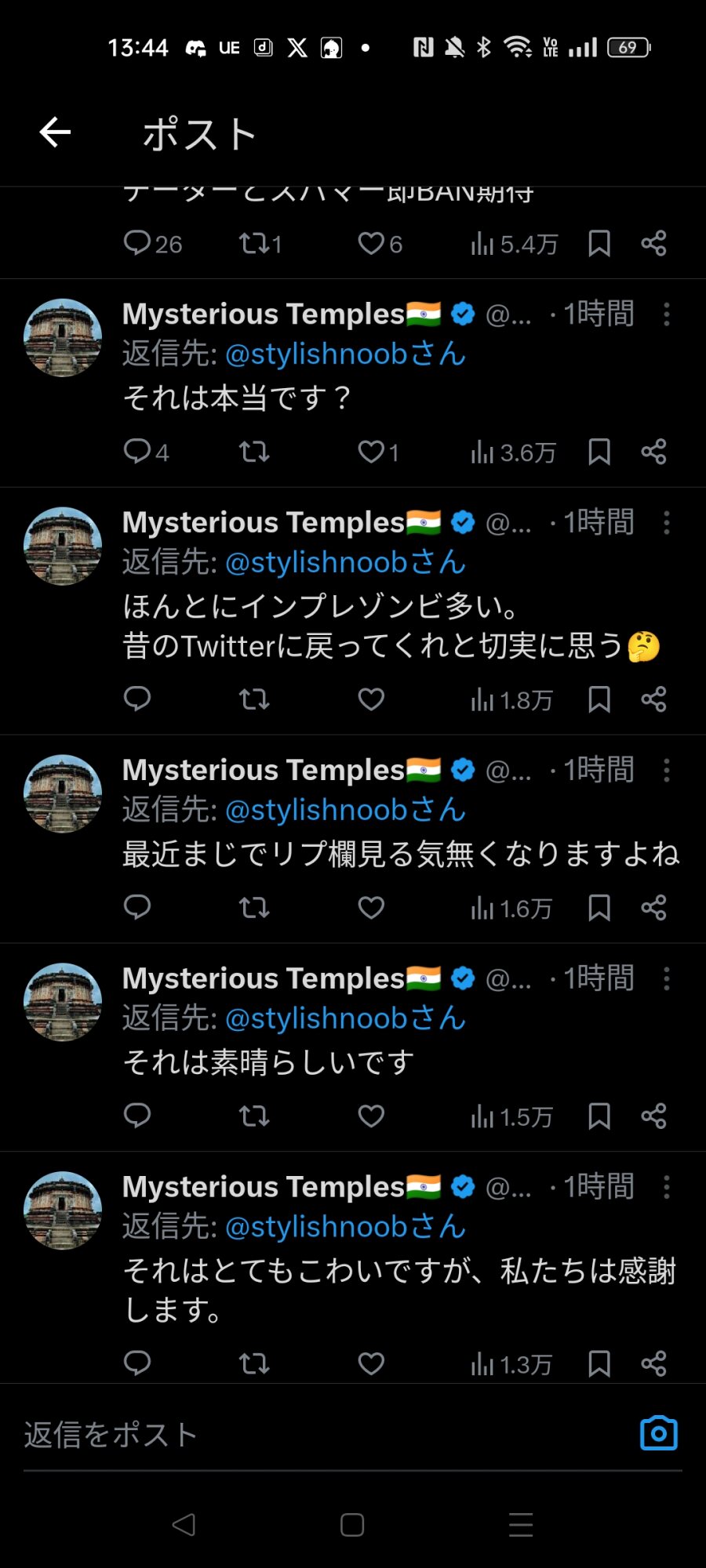View analytics of the post with 5.4万 views
Screen dimensions: 706x1568
[x=514, y=244]
